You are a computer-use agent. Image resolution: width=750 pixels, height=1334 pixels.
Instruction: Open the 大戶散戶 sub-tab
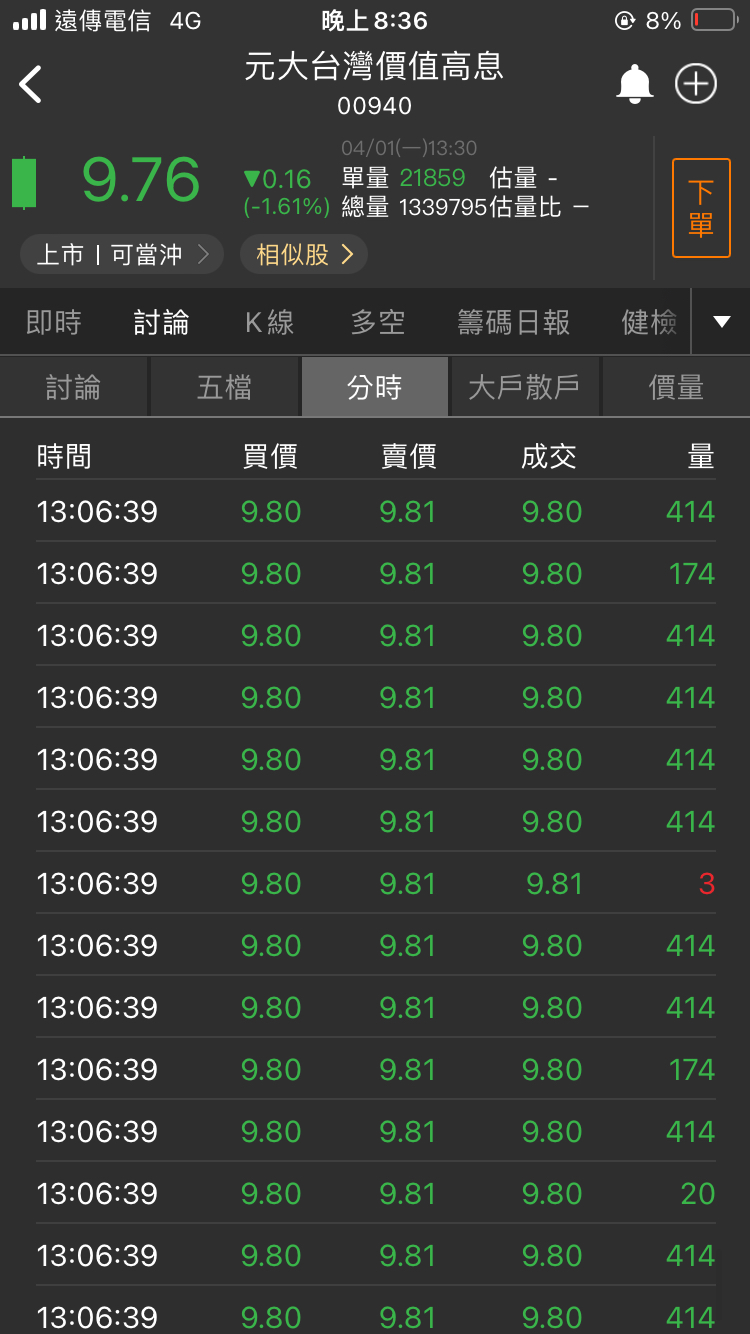coord(525,387)
